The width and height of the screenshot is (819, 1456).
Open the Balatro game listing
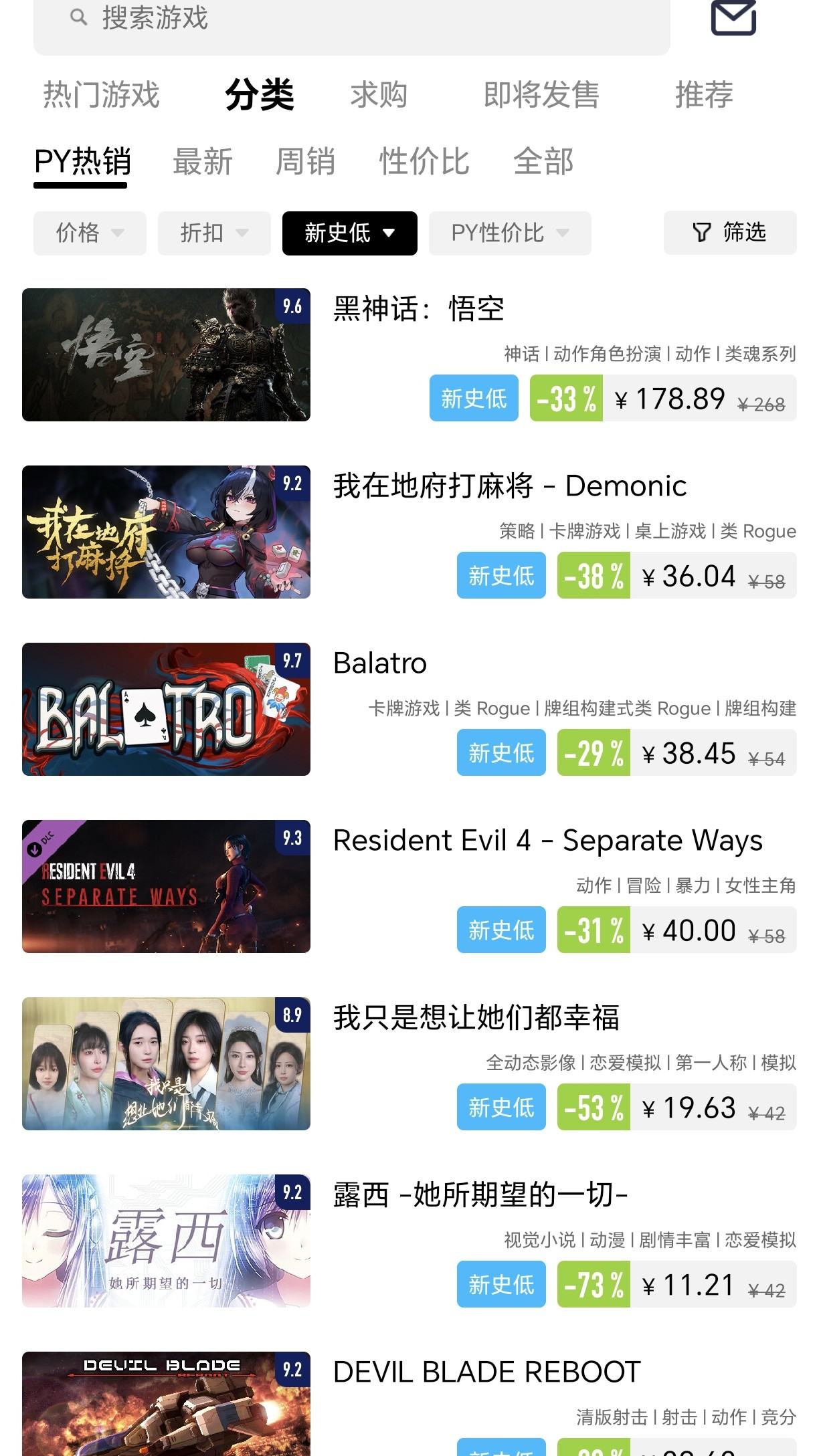click(x=380, y=663)
